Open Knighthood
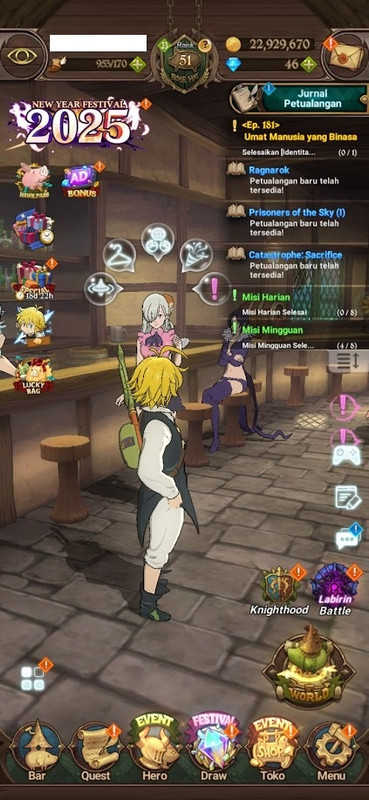Viewport: 369px width, 800px height. coord(279,590)
